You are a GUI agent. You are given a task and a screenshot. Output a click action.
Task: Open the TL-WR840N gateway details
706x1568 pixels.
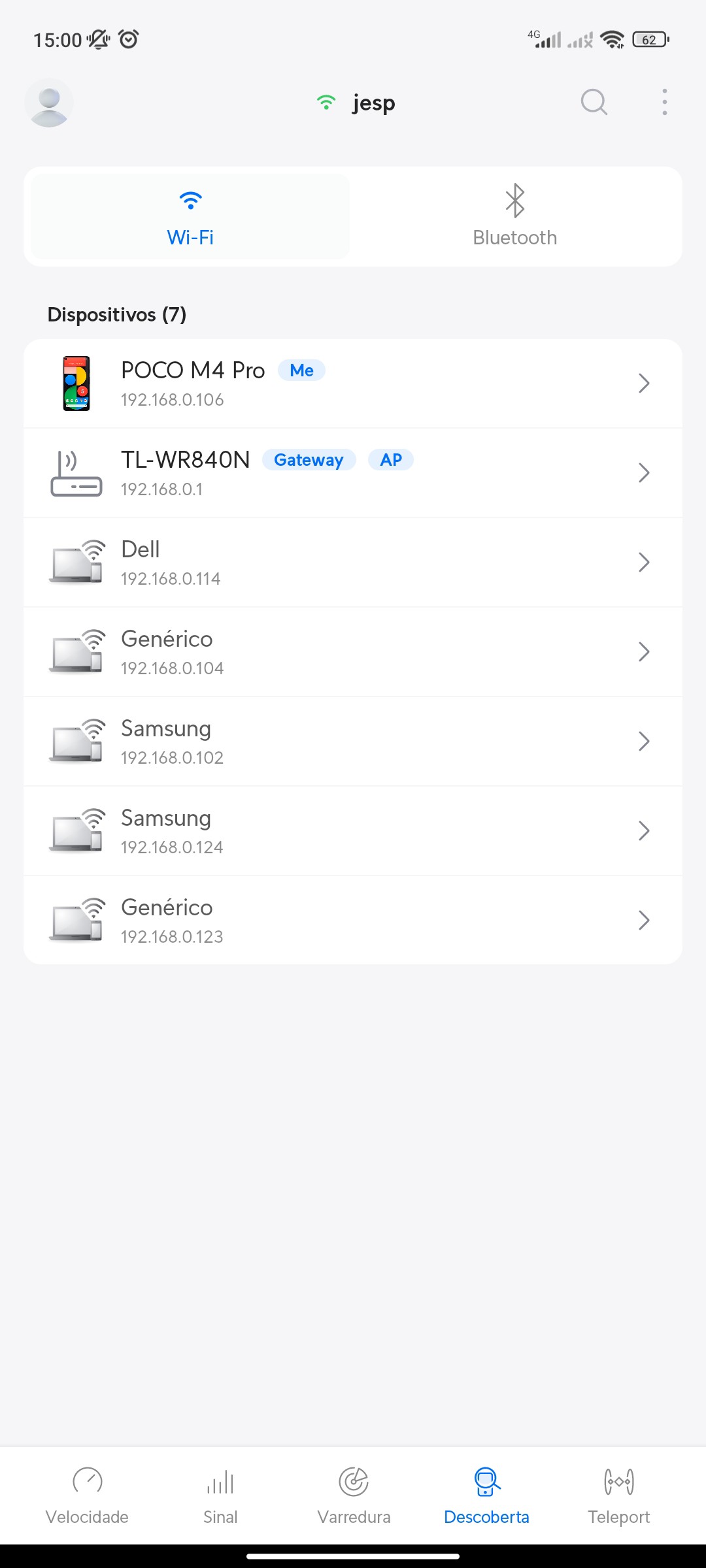point(353,473)
